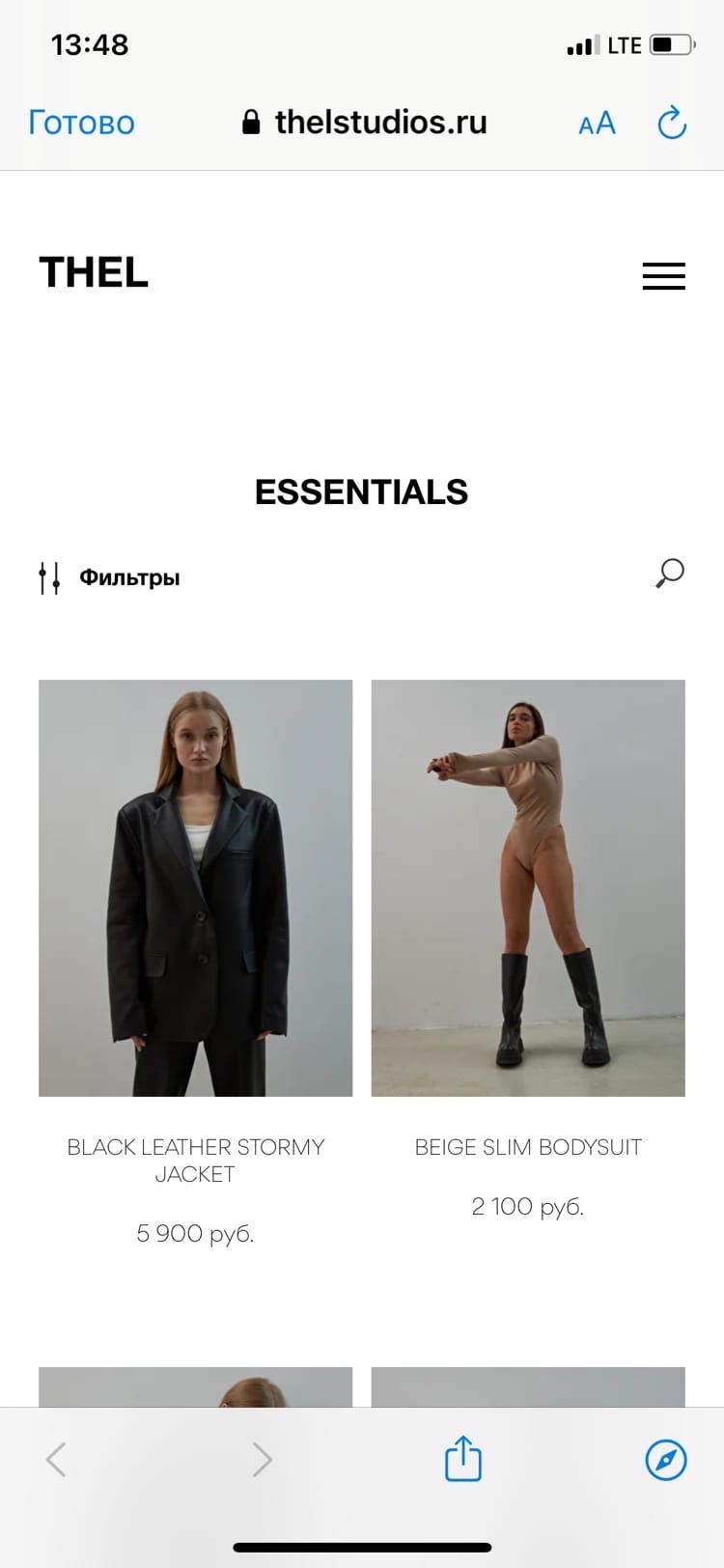Go back to the previous page
The height and width of the screenshot is (1568, 724).
57,1459
